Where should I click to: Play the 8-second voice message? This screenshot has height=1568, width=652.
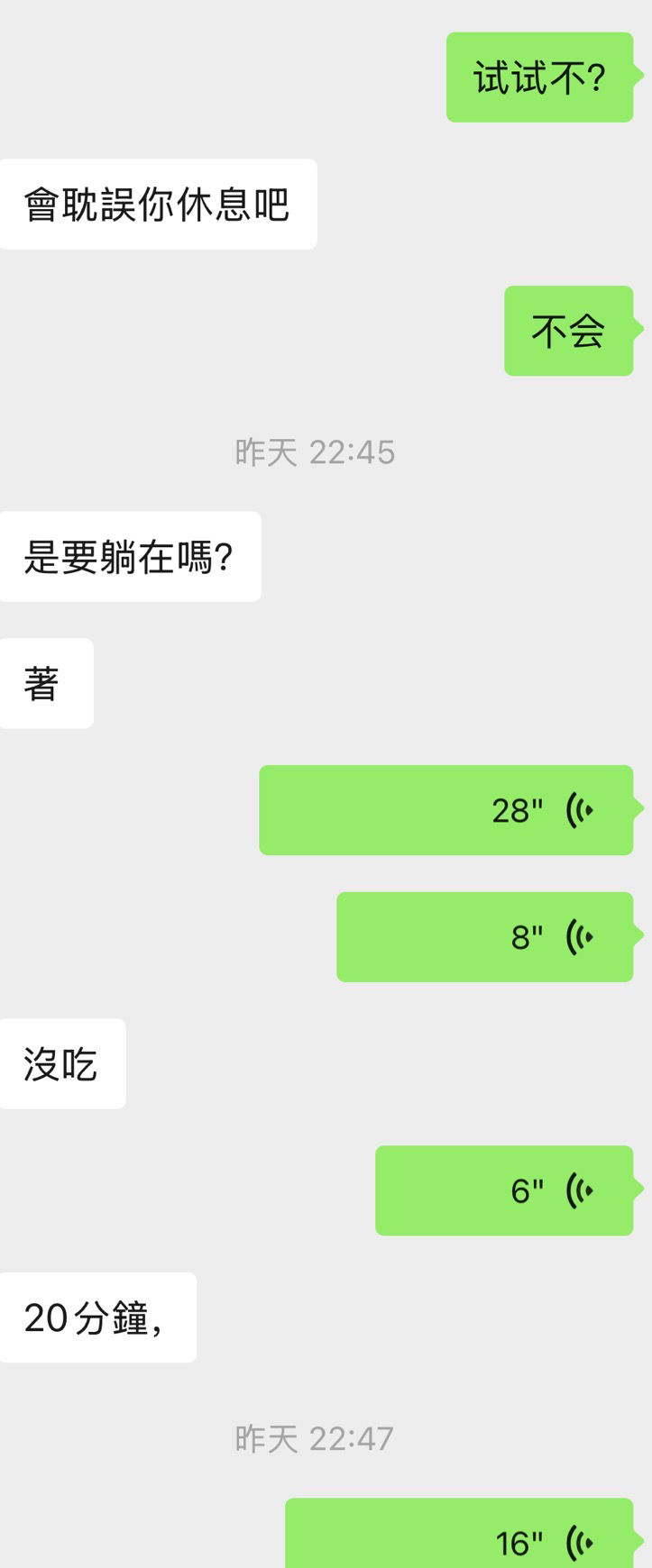pos(485,937)
